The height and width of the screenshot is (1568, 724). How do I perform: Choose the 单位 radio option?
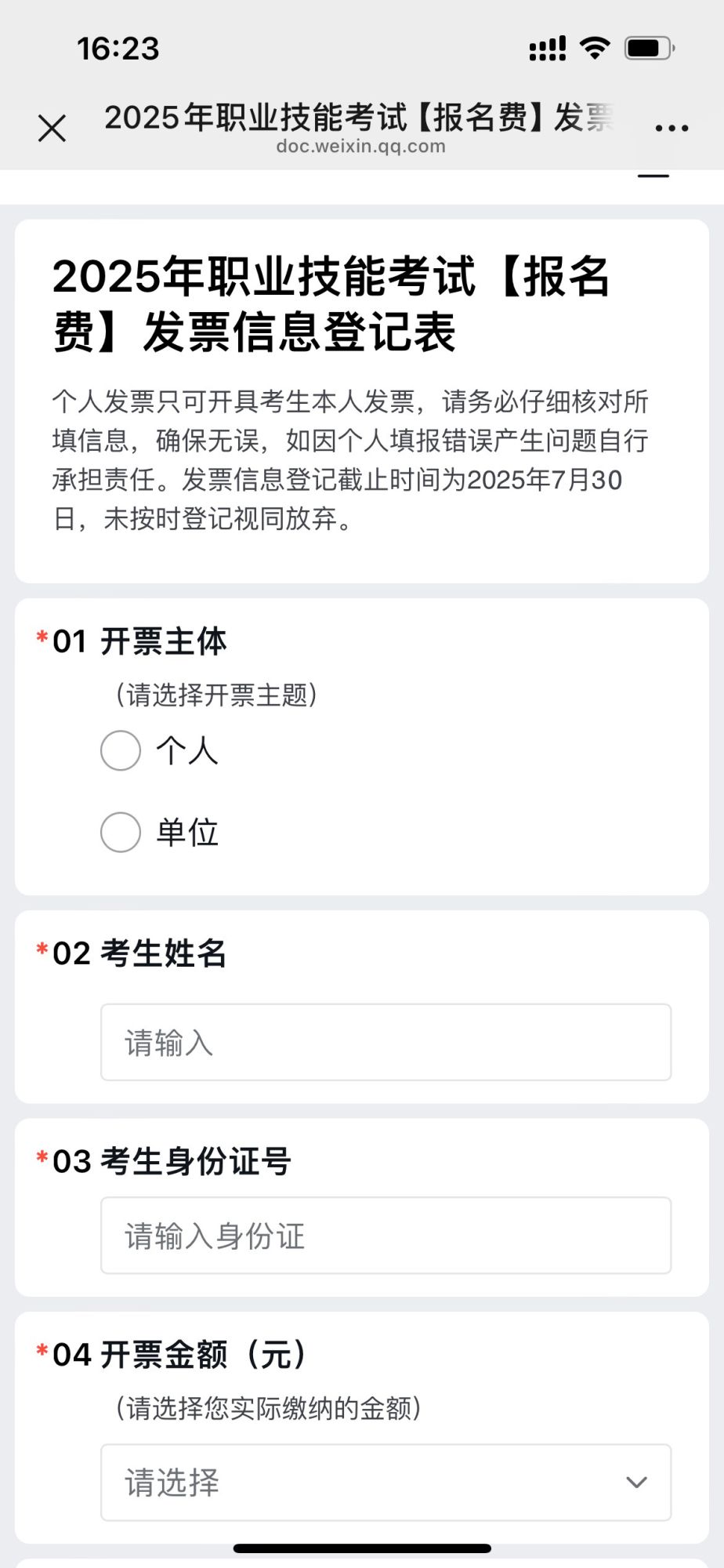[x=121, y=832]
